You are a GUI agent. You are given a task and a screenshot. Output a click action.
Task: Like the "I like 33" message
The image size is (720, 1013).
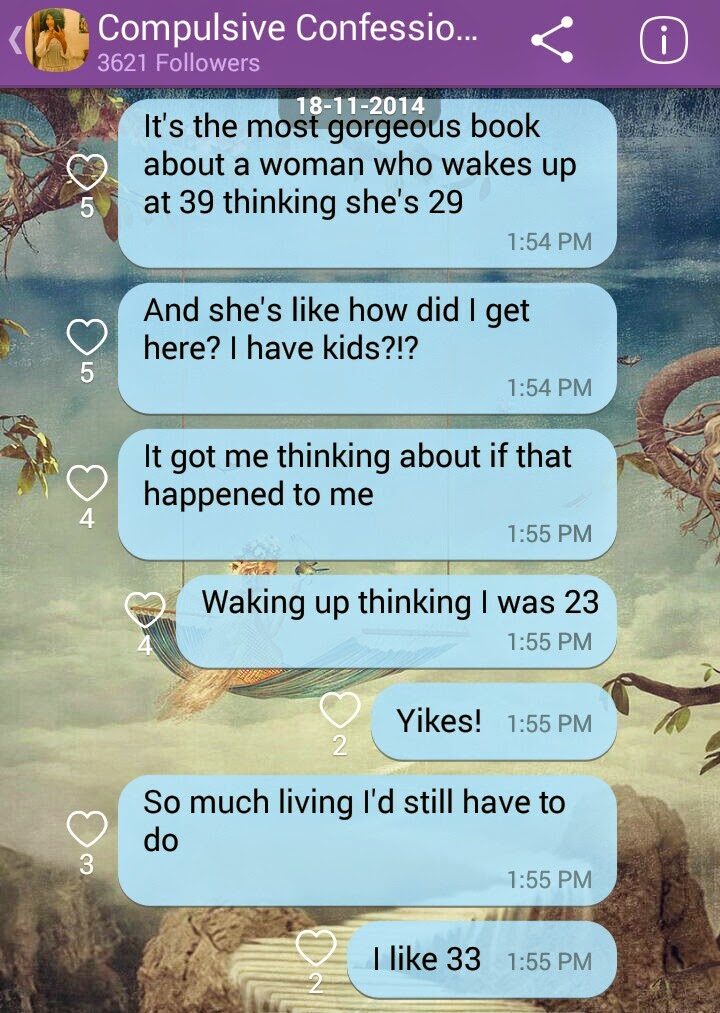click(x=316, y=947)
